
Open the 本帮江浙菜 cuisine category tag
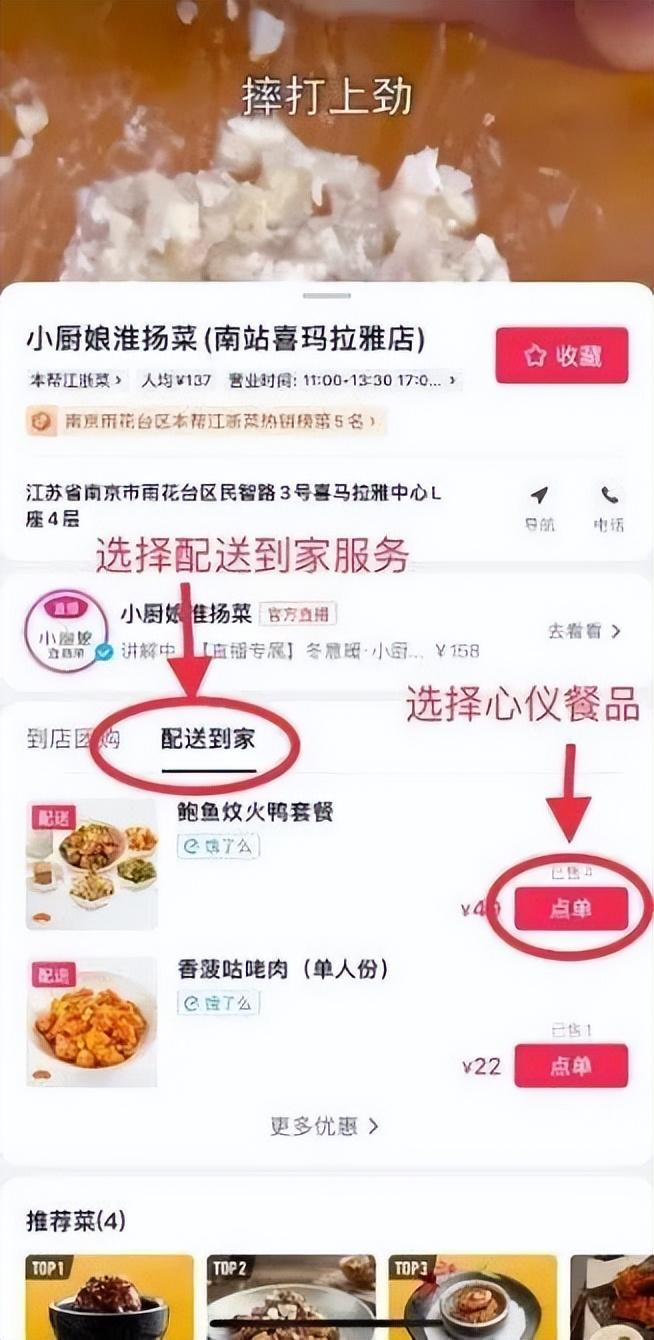pos(75,380)
